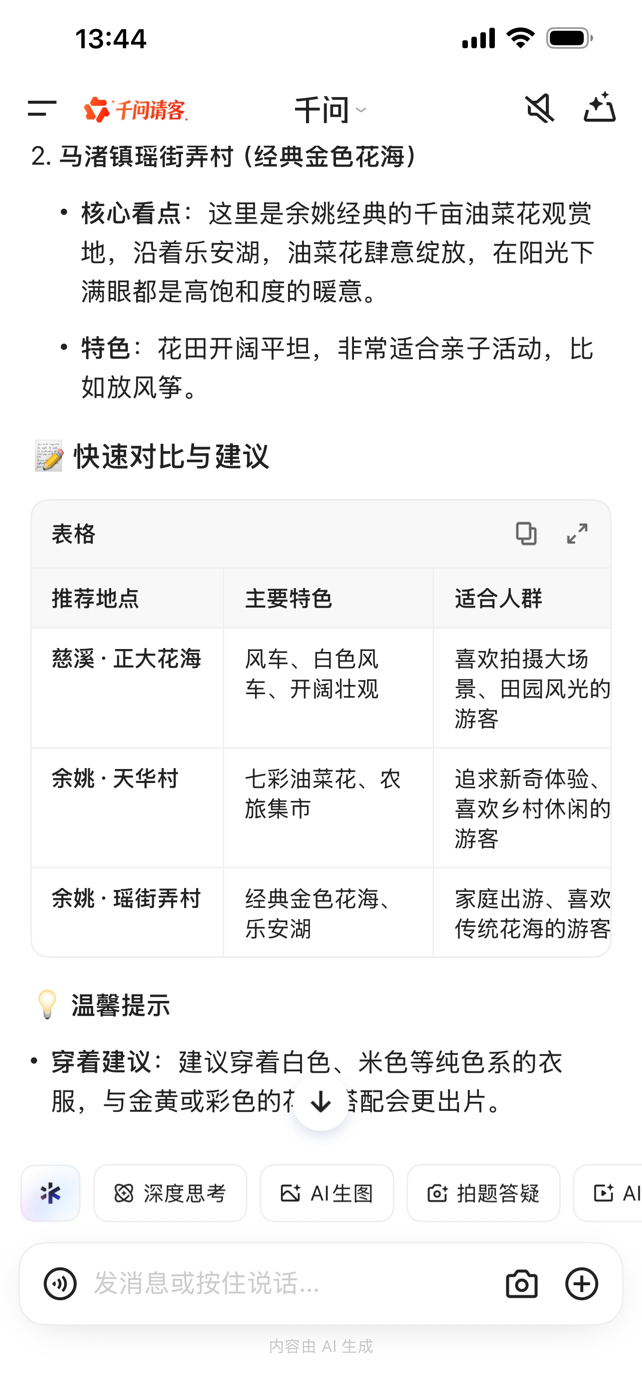Open the side menu drawer

coord(42,108)
